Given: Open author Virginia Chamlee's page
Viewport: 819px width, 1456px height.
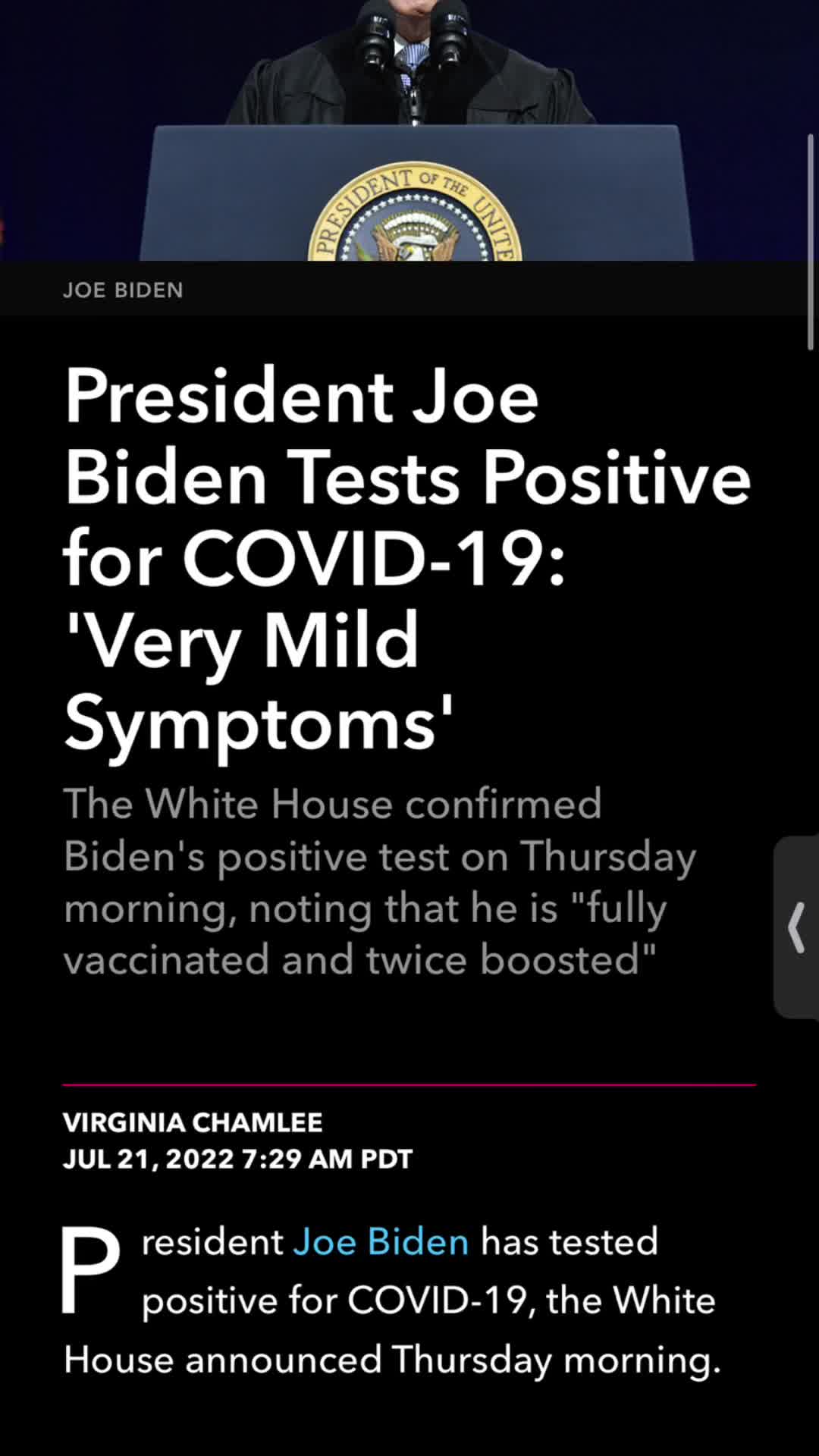Looking at the screenshot, I should coord(193,1122).
